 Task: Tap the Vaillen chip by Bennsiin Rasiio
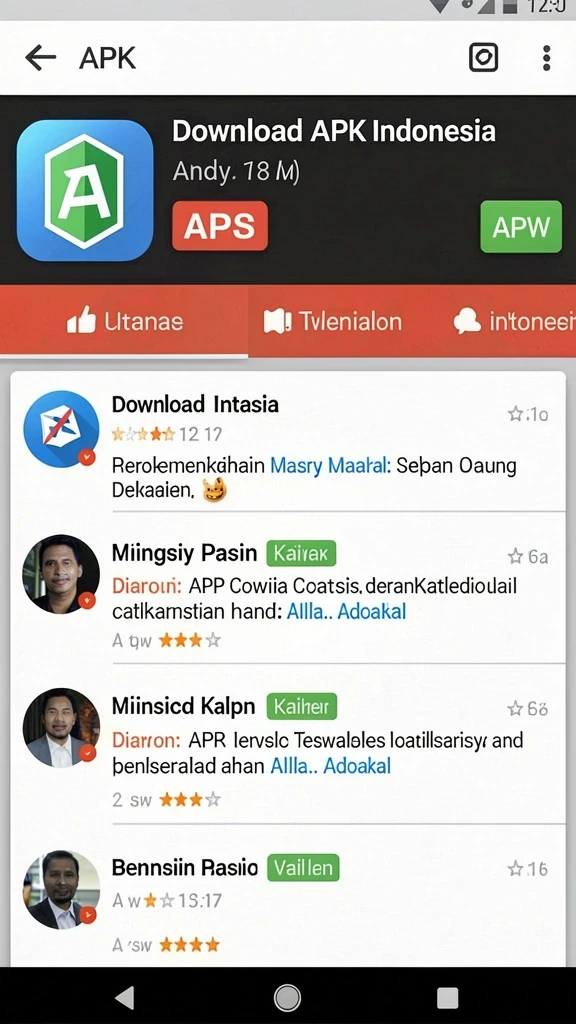pyautogui.click(x=303, y=867)
